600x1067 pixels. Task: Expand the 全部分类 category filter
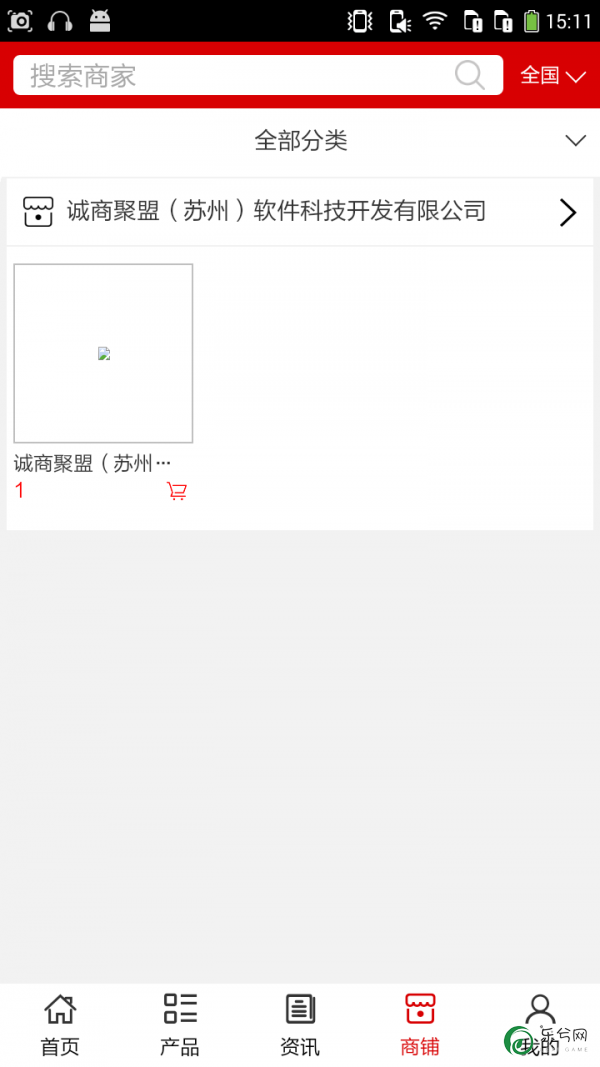300,141
